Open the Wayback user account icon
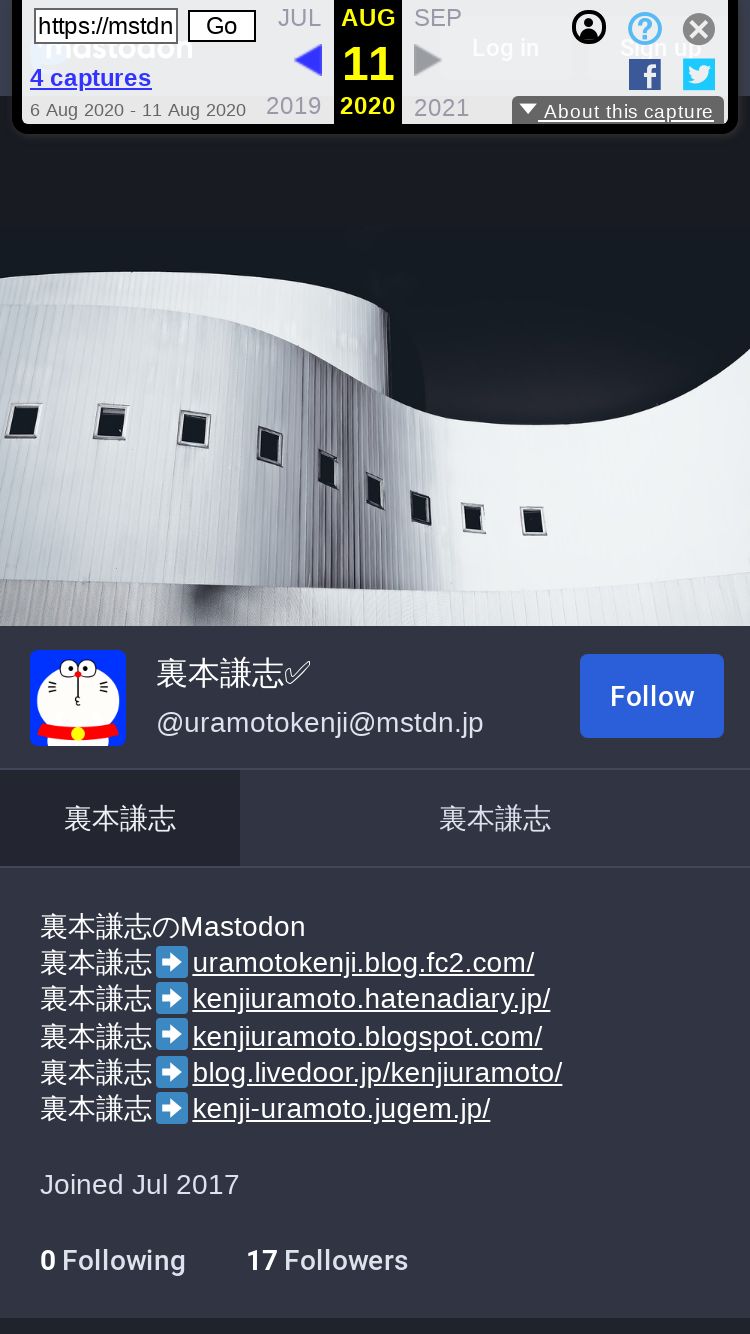Viewport: 750px width, 1334px height. [589, 27]
